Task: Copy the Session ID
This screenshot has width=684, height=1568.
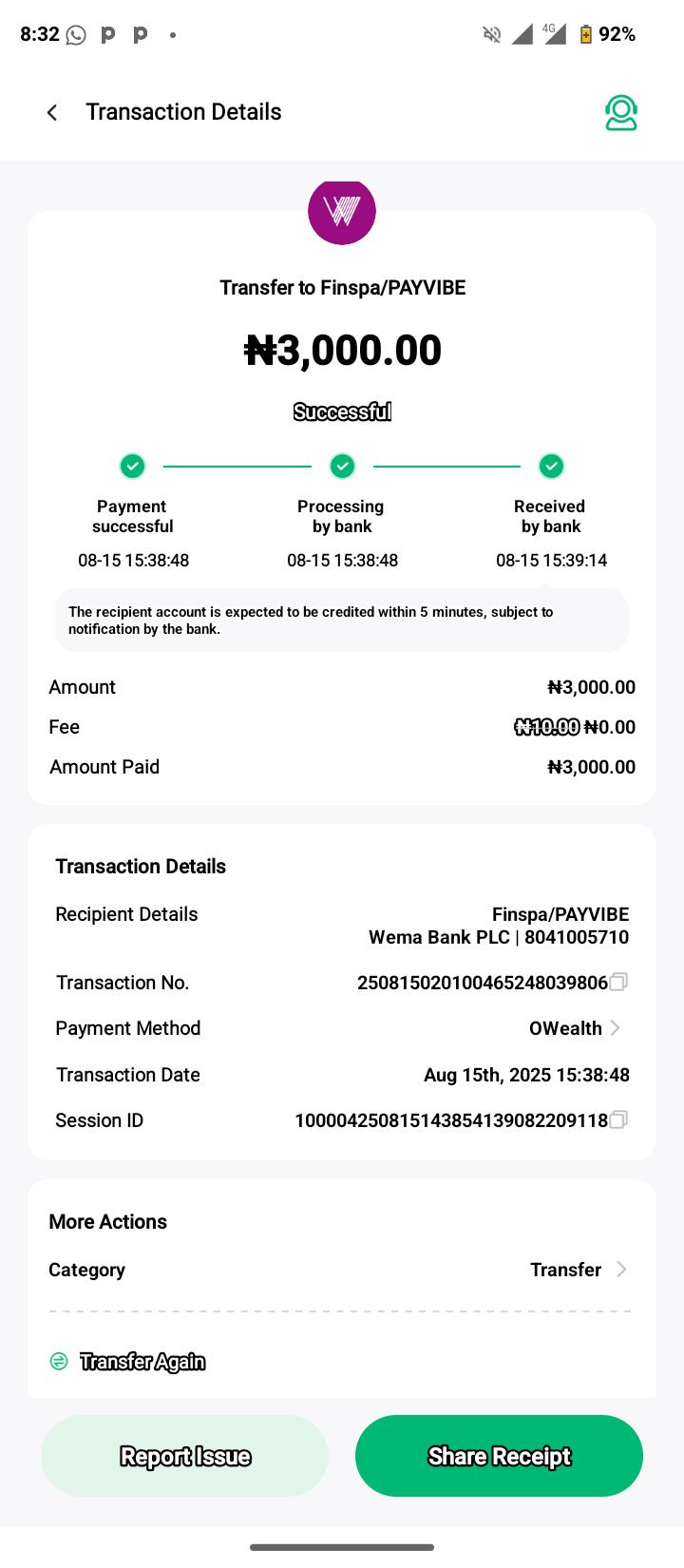Action: [x=618, y=1119]
